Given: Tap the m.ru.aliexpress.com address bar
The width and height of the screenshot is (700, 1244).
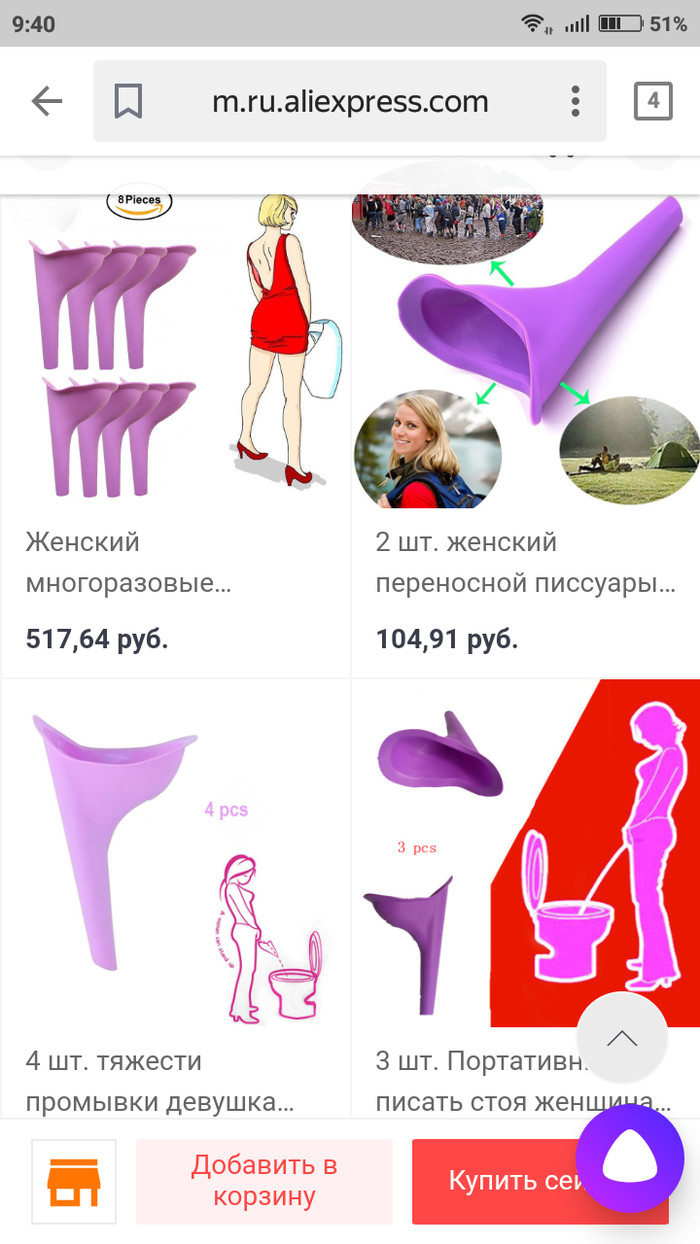Looking at the screenshot, I should click(x=350, y=101).
